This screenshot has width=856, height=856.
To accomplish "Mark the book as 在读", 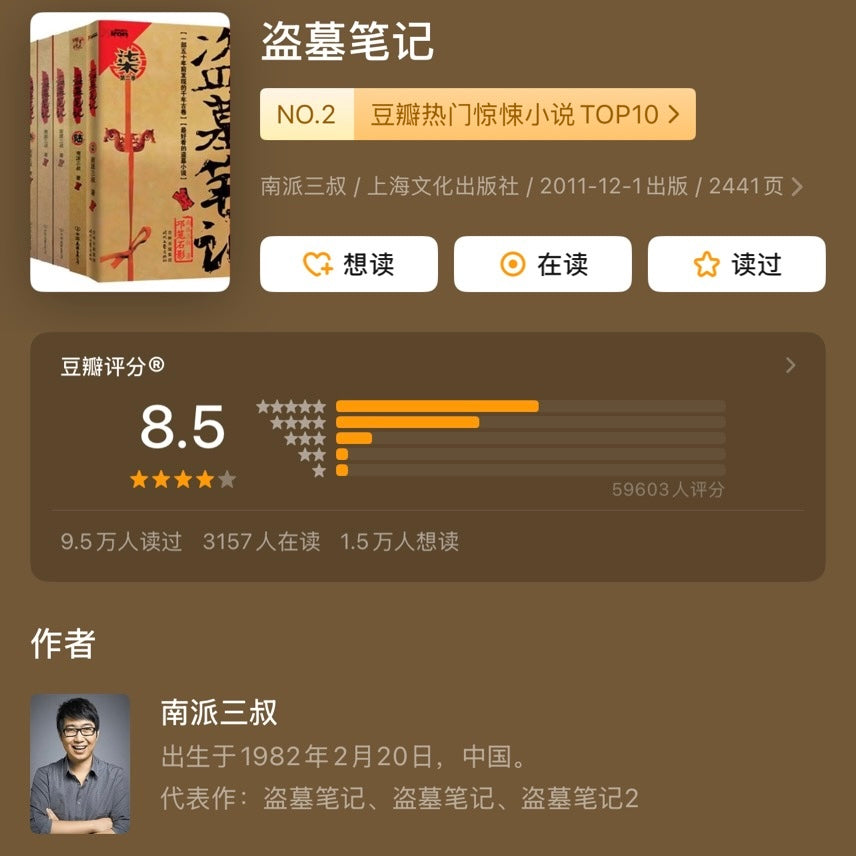I will click(542, 264).
